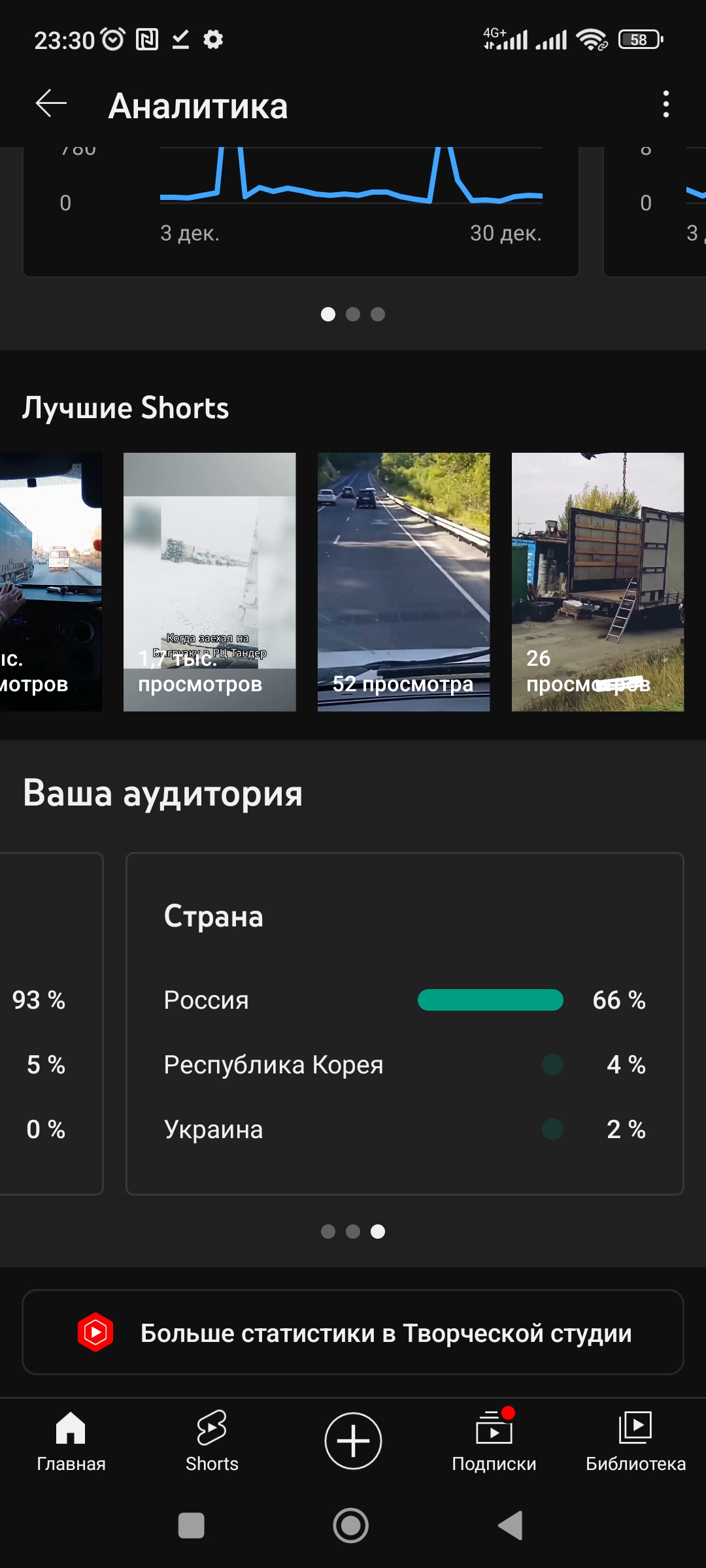
Task: Open the three-dot overflow menu
Action: click(665, 105)
